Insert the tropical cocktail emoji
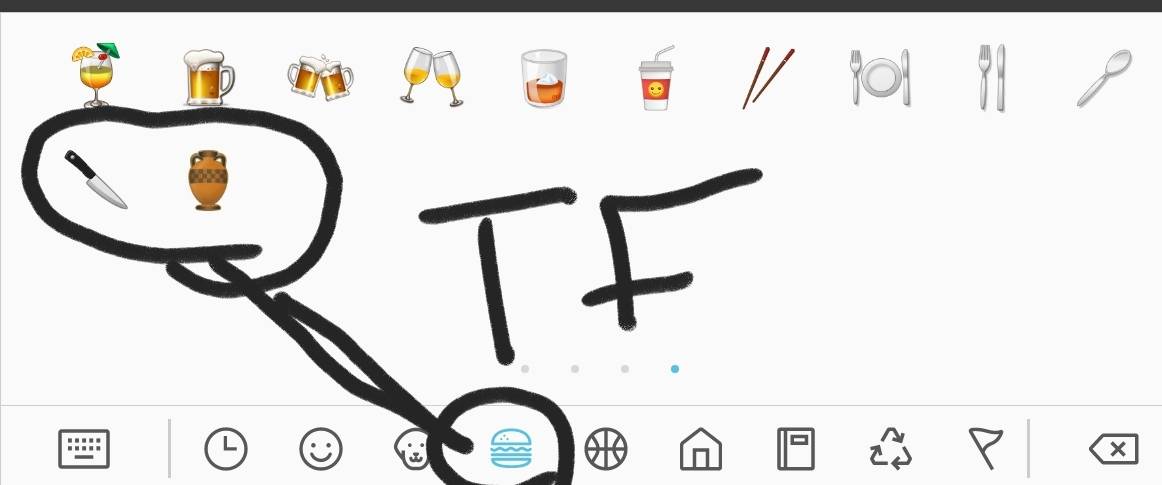1162x485 pixels. click(x=97, y=75)
